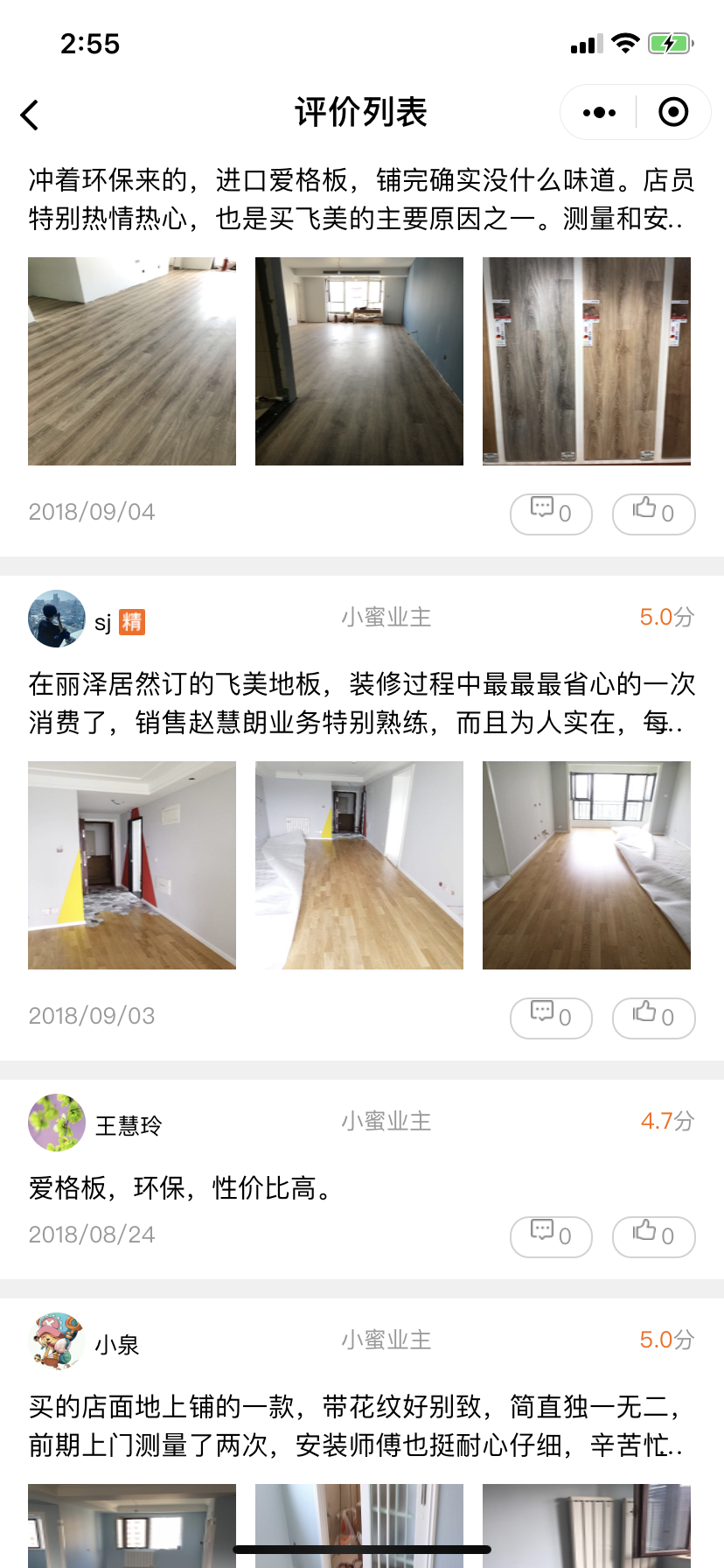Like 王慧玲's review
Image resolution: width=724 pixels, height=1568 pixels.
tap(653, 1236)
